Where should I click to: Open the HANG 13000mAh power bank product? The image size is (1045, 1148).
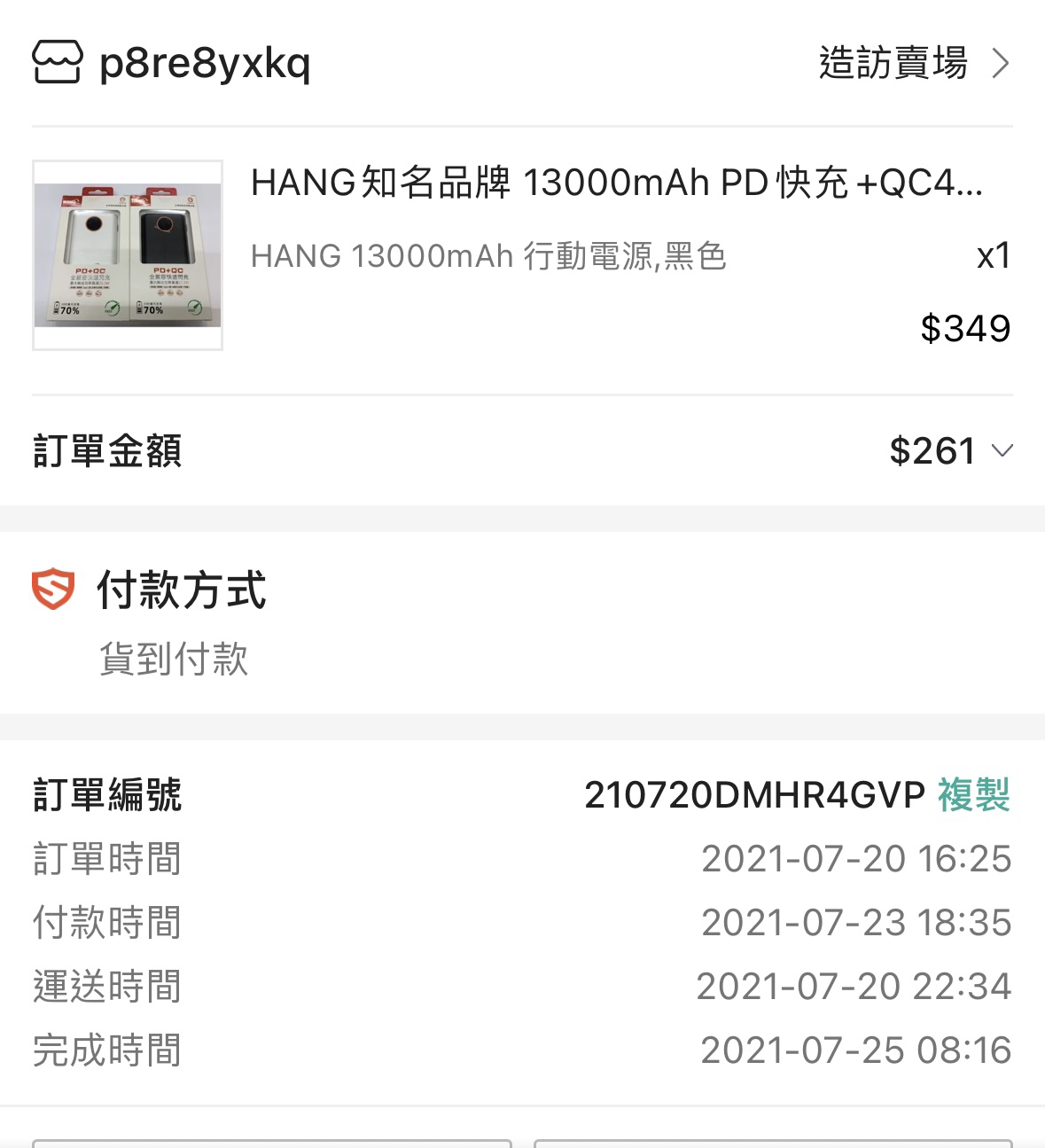[x=615, y=184]
